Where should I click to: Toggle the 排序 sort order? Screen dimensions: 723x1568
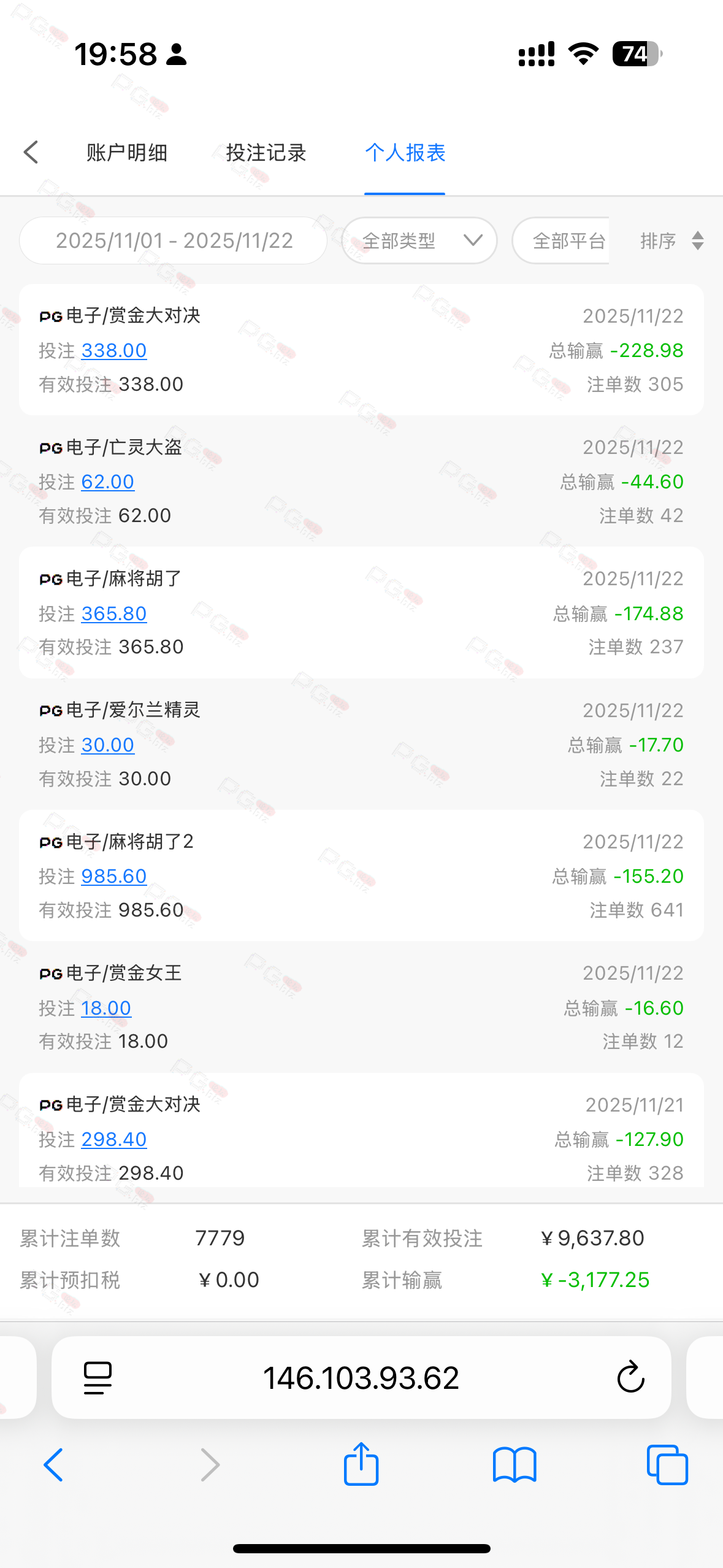pos(671,240)
